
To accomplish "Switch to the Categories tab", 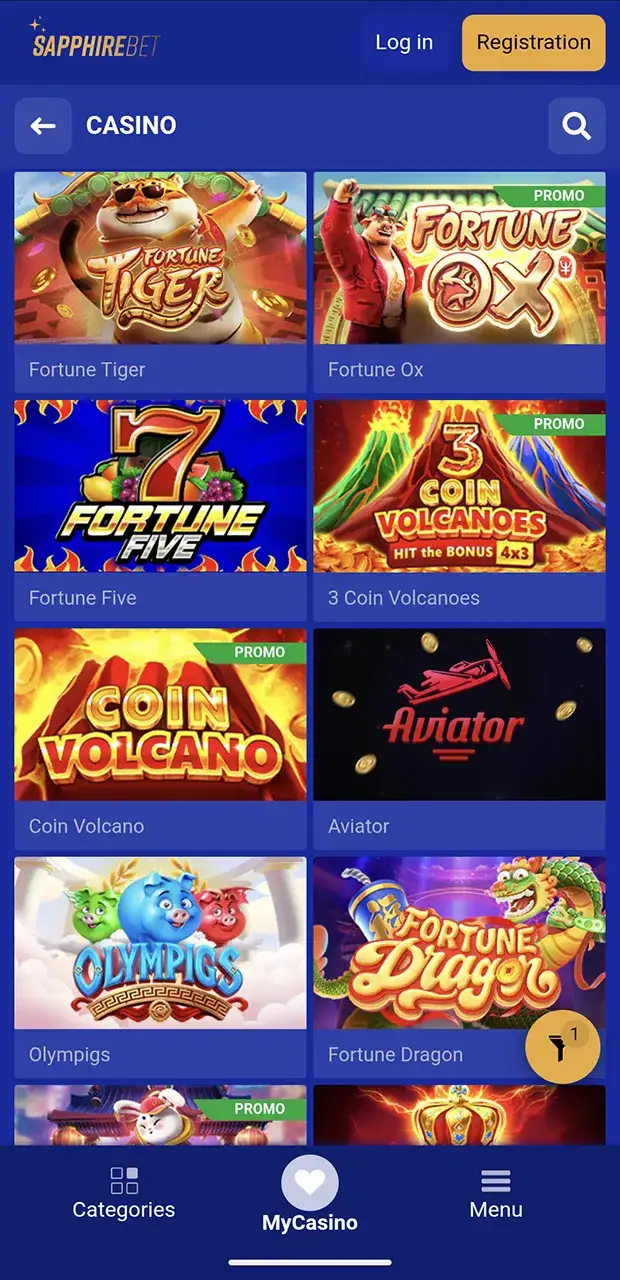I will (x=124, y=1193).
